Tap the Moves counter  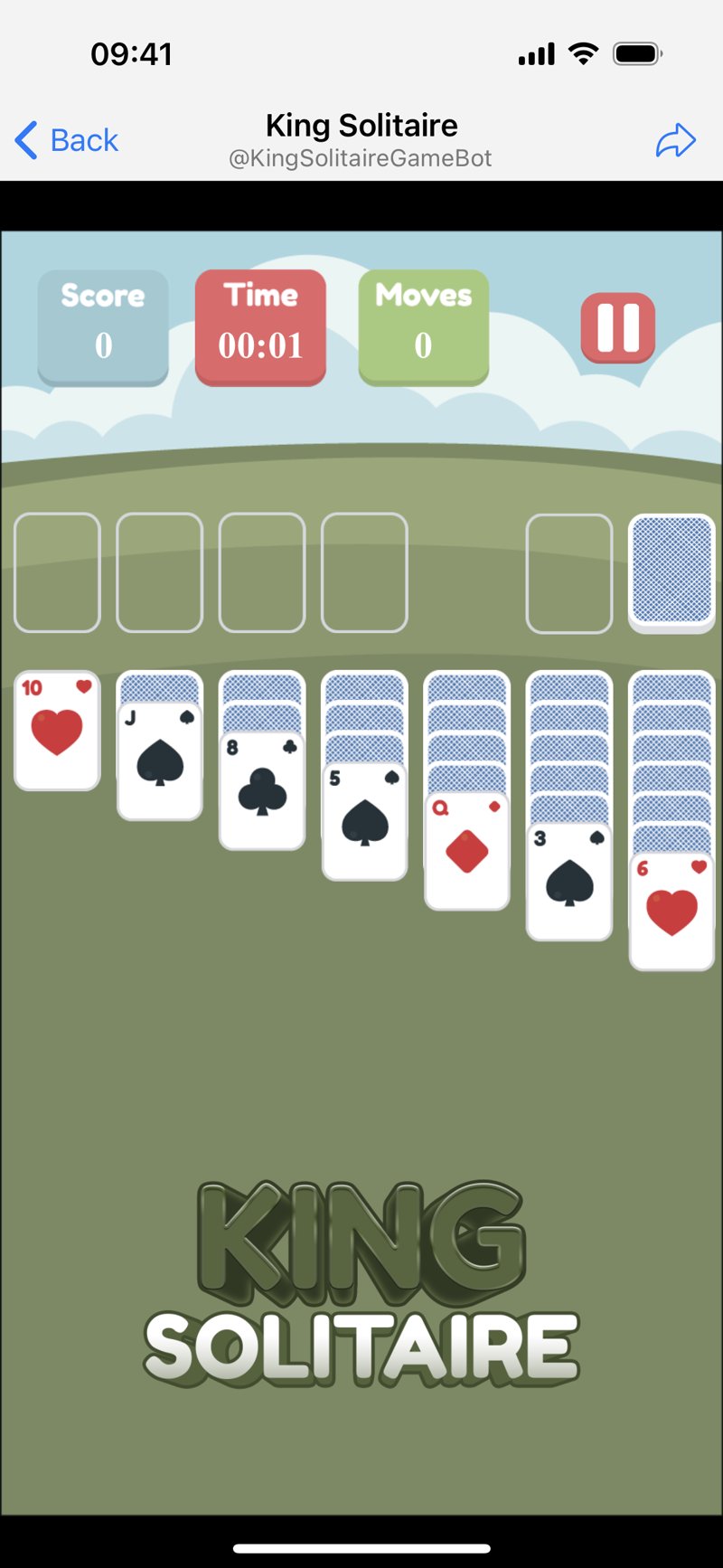[423, 326]
